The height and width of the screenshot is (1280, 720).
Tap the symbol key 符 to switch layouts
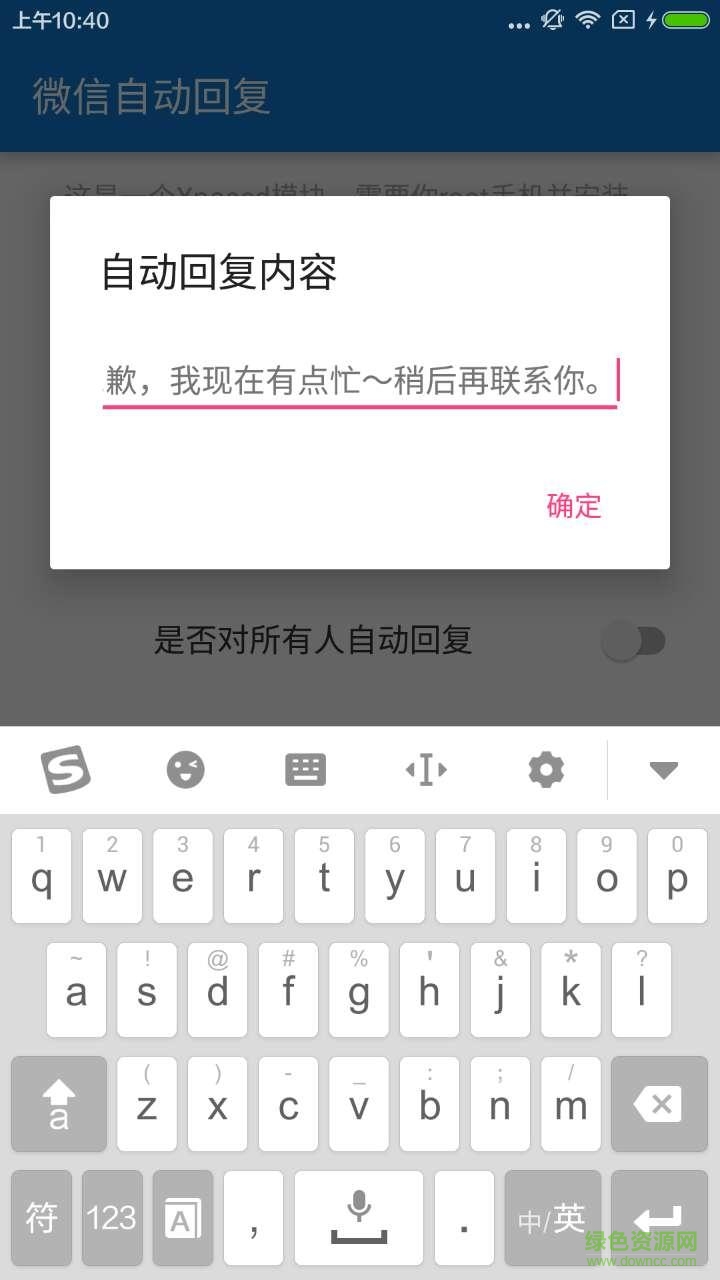coord(40,1218)
